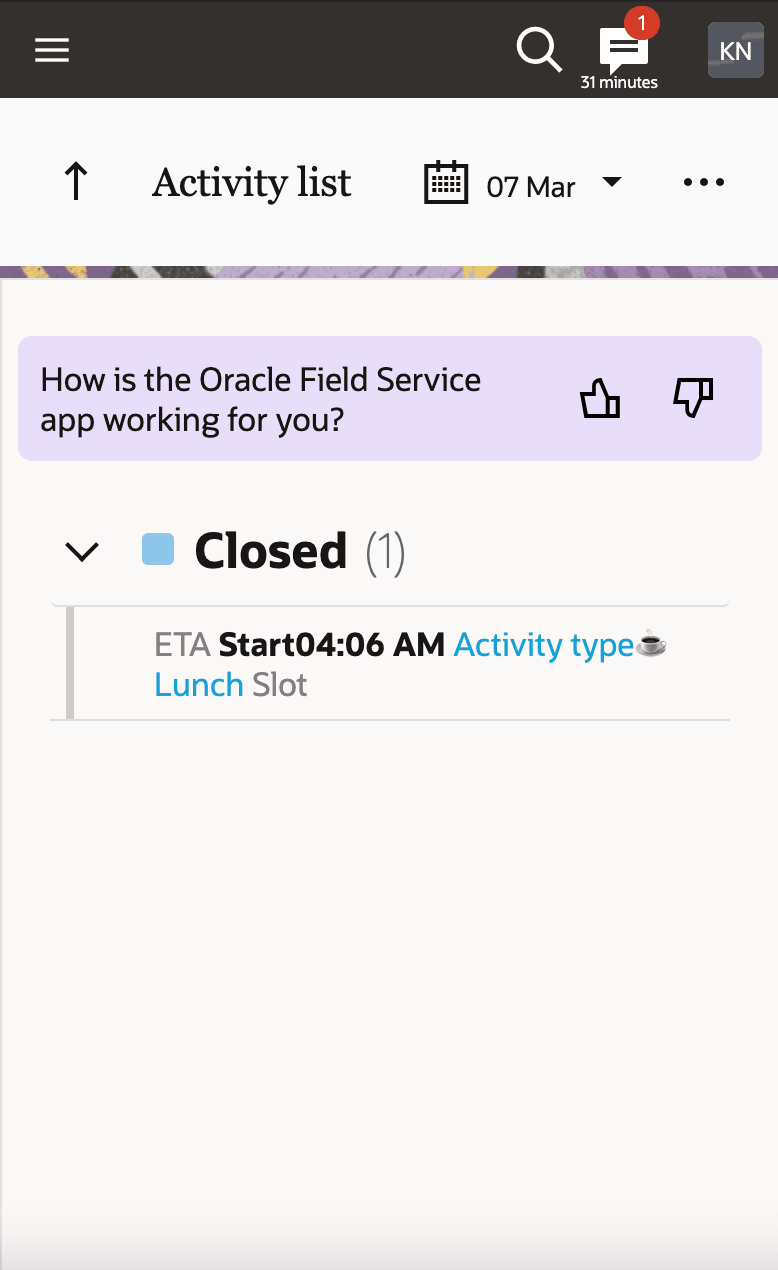
Task: Click the up arrow to return to route view
Action: pos(76,182)
